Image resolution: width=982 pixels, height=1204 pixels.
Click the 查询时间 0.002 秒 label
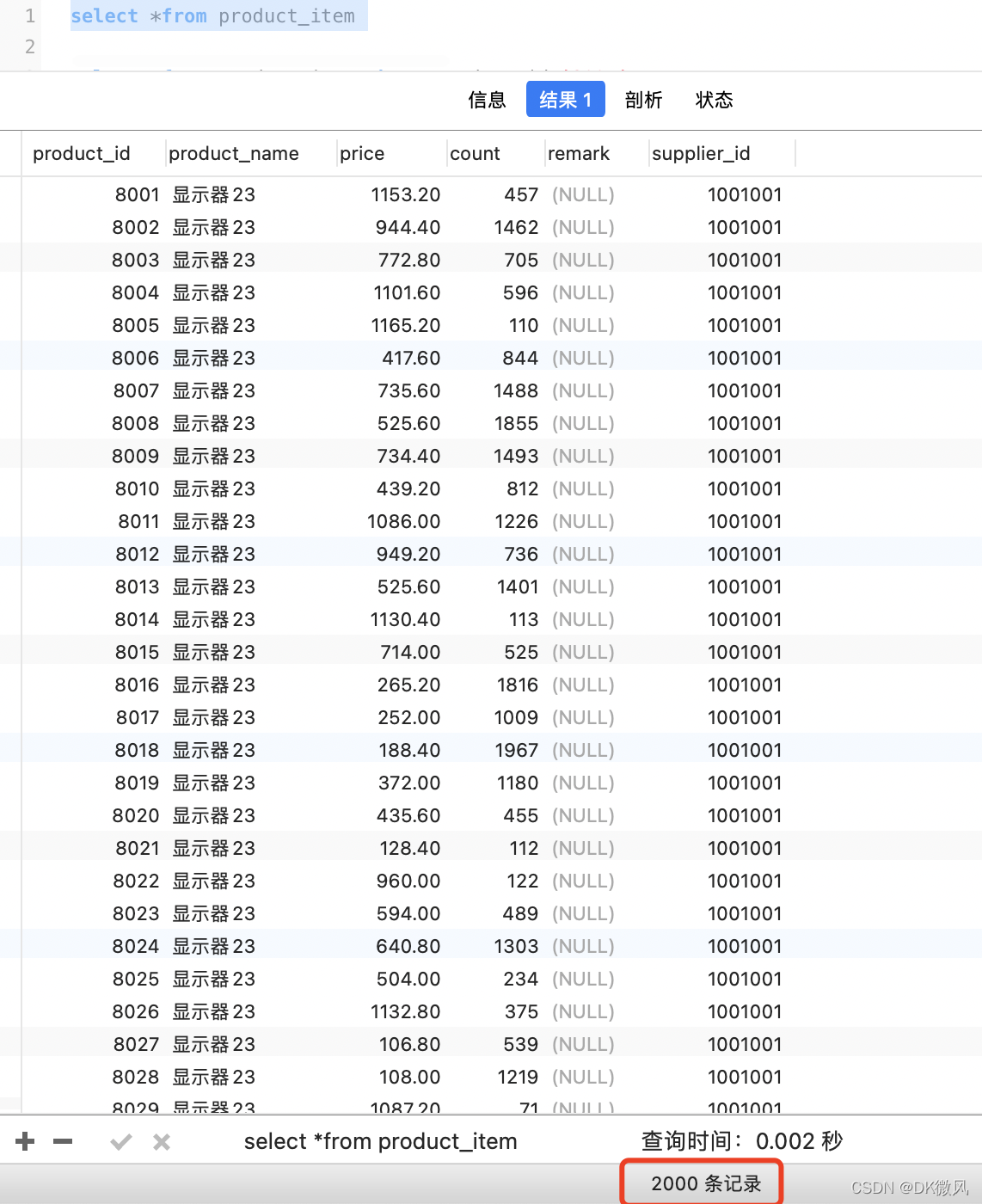740,1141
